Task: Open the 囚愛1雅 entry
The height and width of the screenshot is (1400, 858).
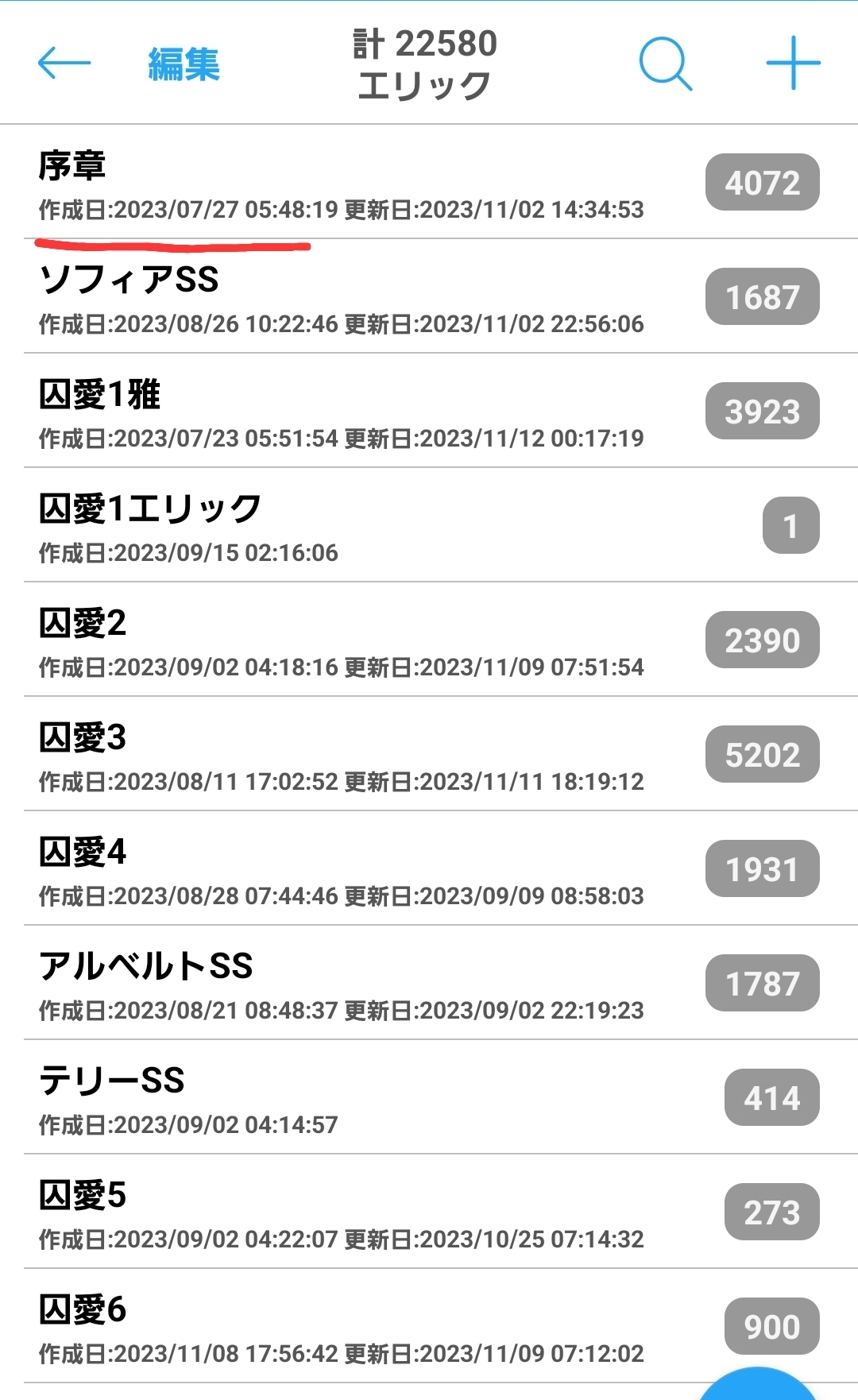Action: click(x=342, y=412)
